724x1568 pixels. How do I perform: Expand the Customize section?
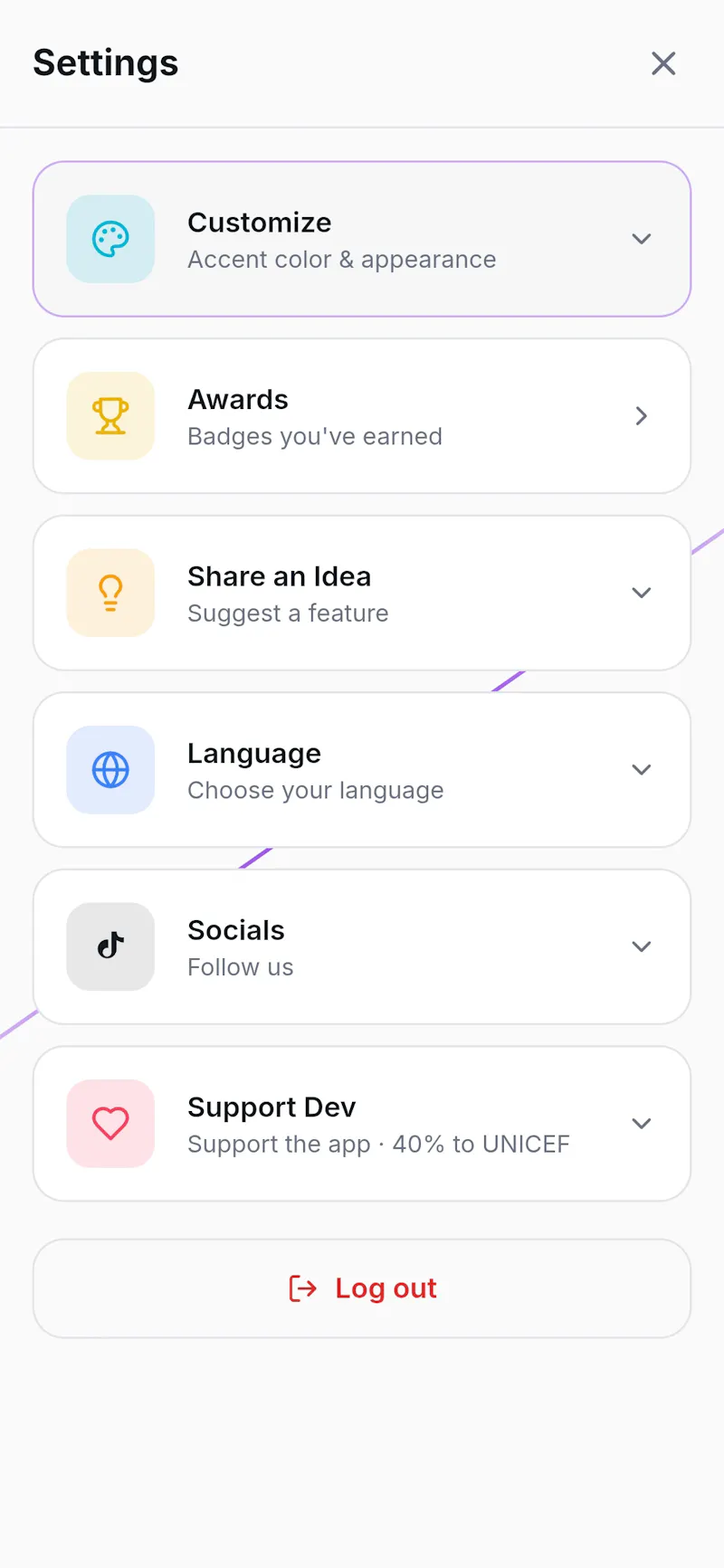pos(362,239)
